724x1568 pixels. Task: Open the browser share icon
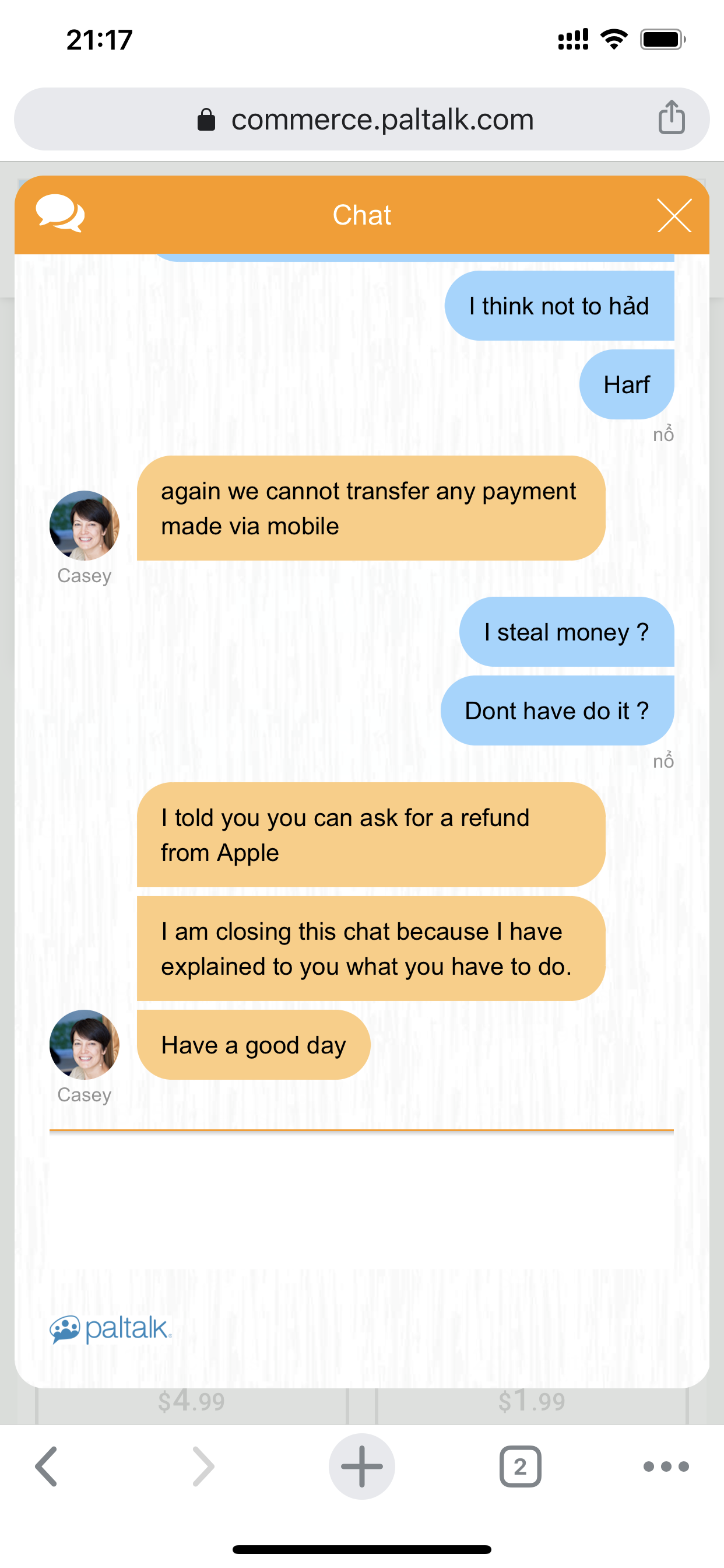(671, 118)
